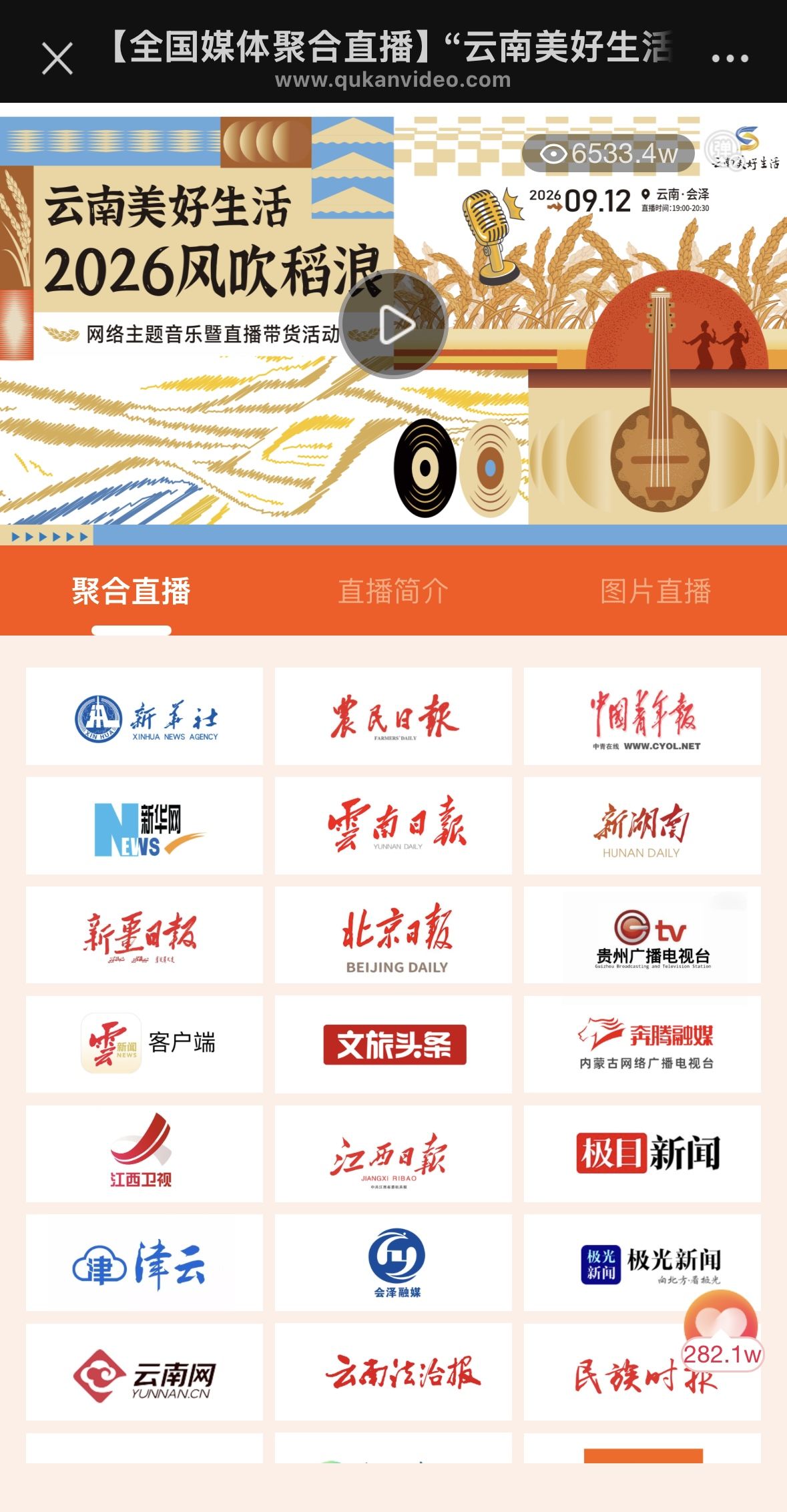Open the 北京日报 Beijing Daily tile
The image size is (787, 1512).
(x=393, y=935)
